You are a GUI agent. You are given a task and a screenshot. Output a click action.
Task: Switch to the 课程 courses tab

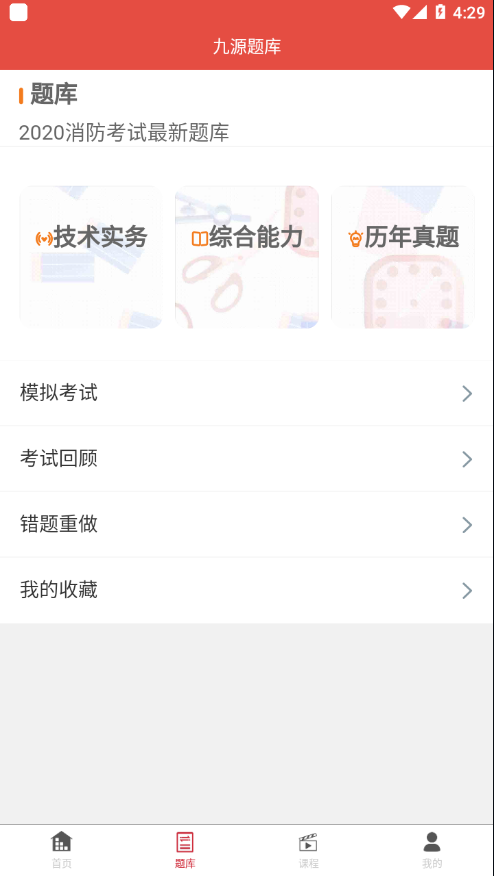click(x=308, y=850)
